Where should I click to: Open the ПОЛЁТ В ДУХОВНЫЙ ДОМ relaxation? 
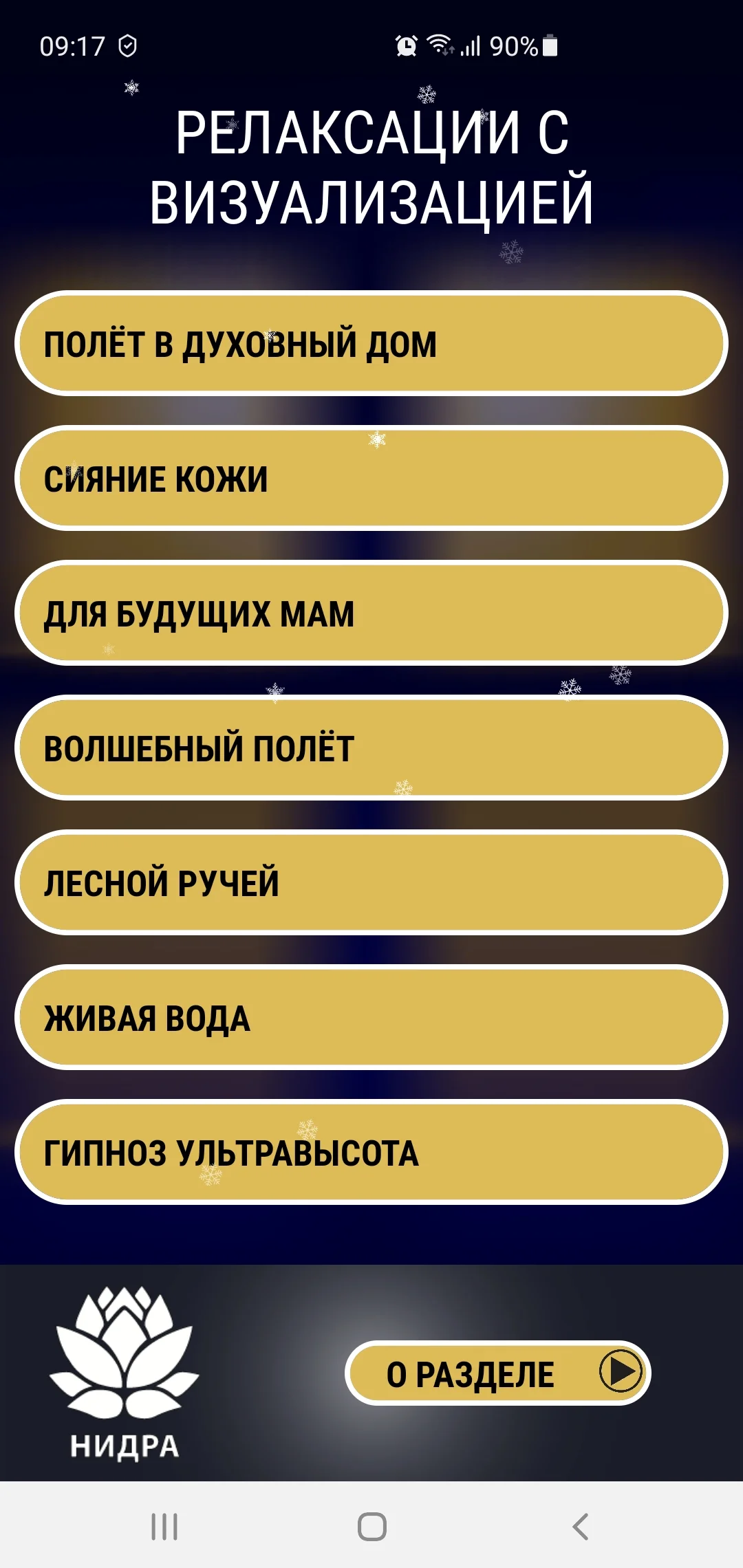[x=371, y=344]
